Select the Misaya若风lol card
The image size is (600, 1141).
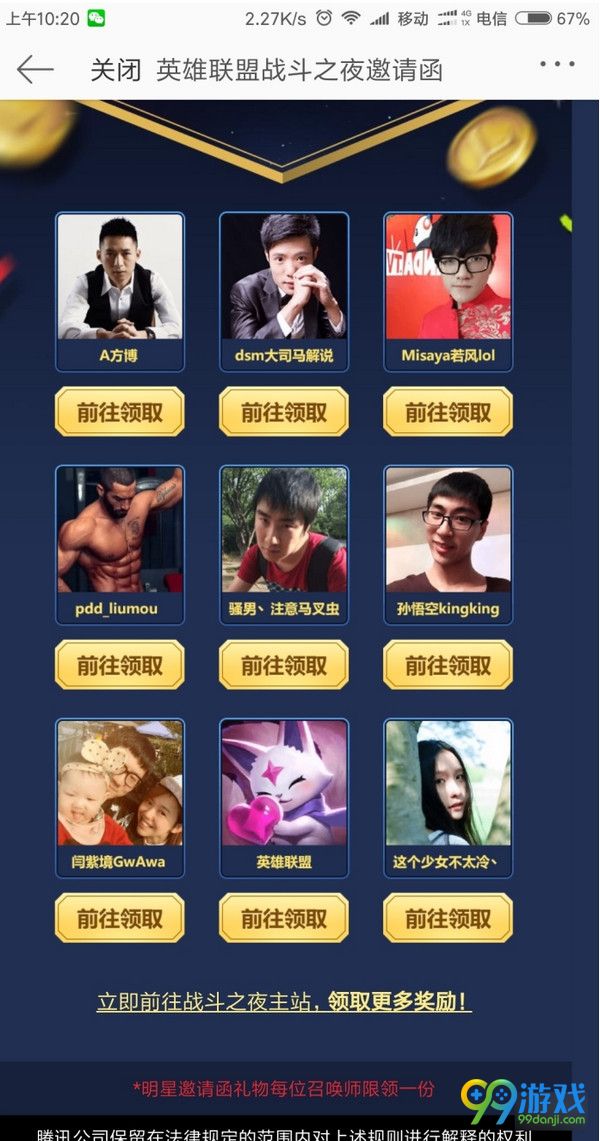pos(448,290)
